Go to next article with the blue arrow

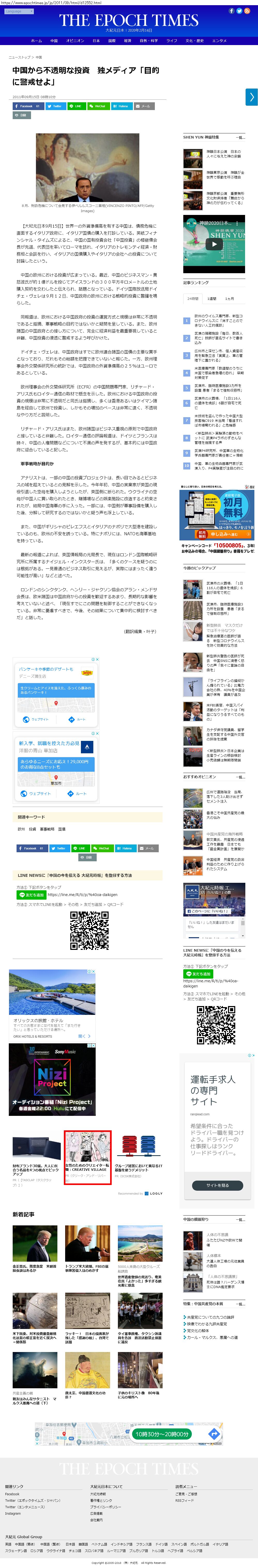[x=251, y=97]
